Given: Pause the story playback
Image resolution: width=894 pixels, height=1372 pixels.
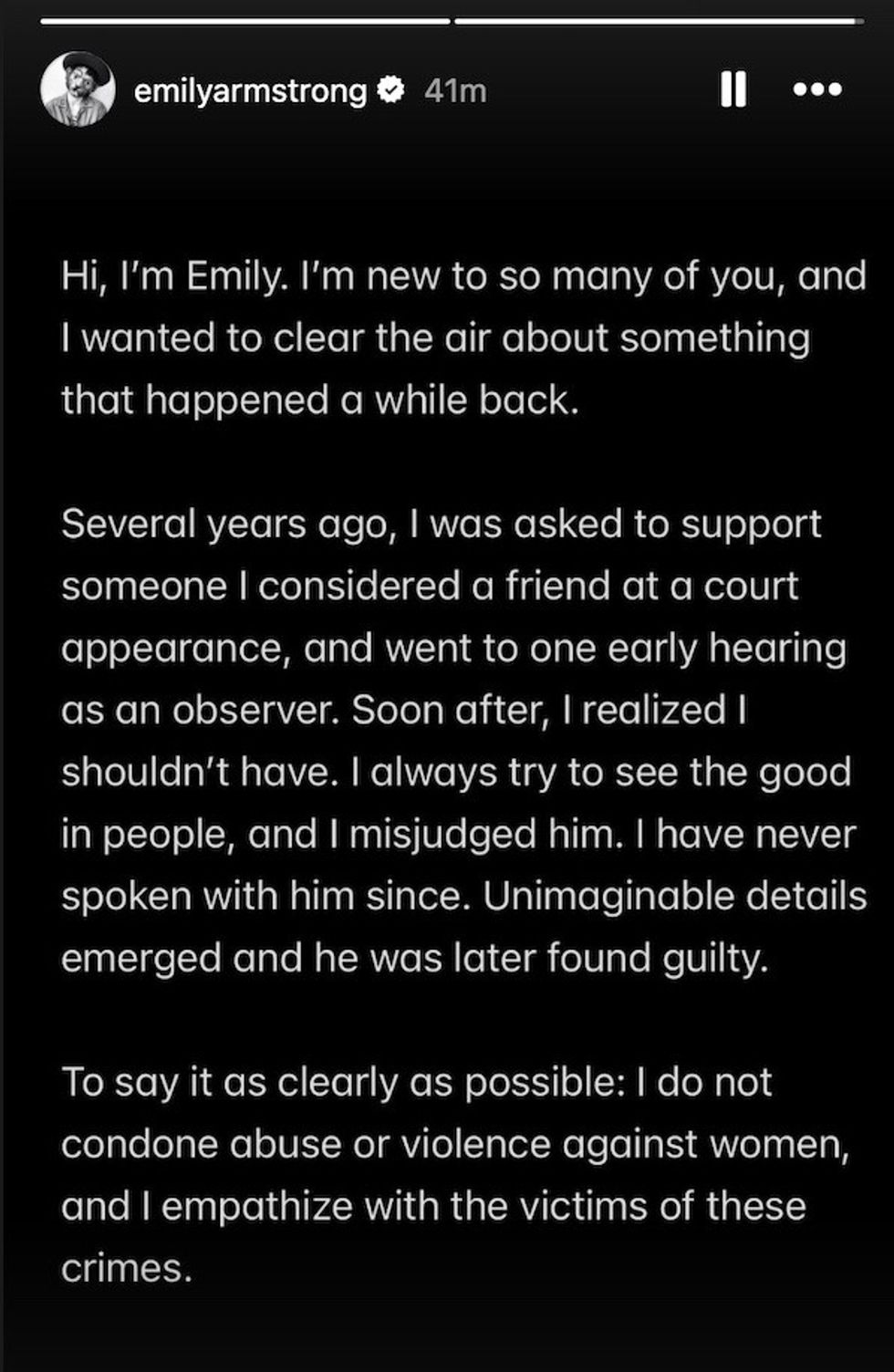Looking at the screenshot, I should (733, 89).
